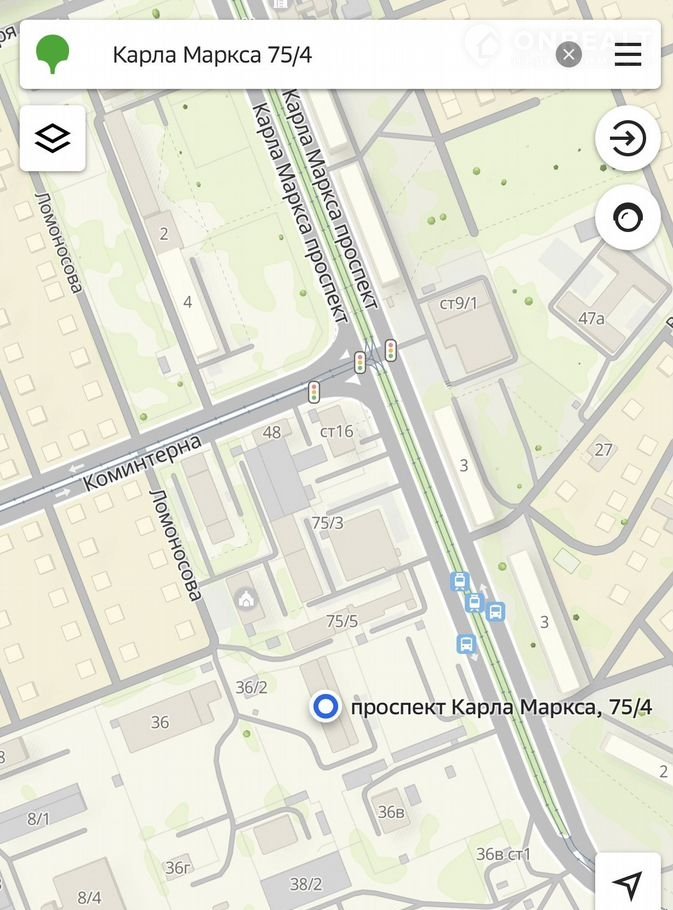Tap the lowest bus stop icon on the avenue
Image resolution: width=673 pixels, height=910 pixels.
pos(466,644)
